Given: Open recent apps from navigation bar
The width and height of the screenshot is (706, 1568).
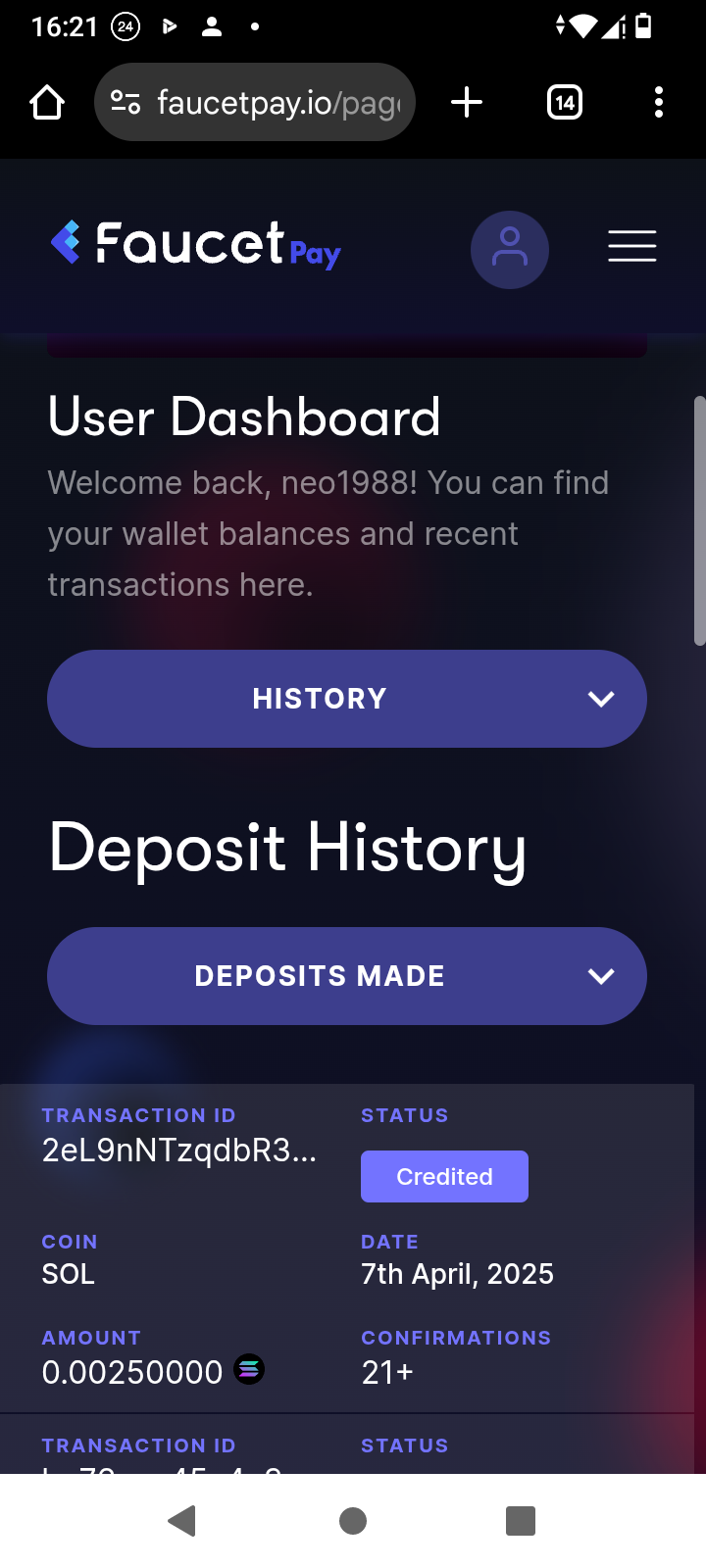Looking at the screenshot, I should click(520, 1521).
